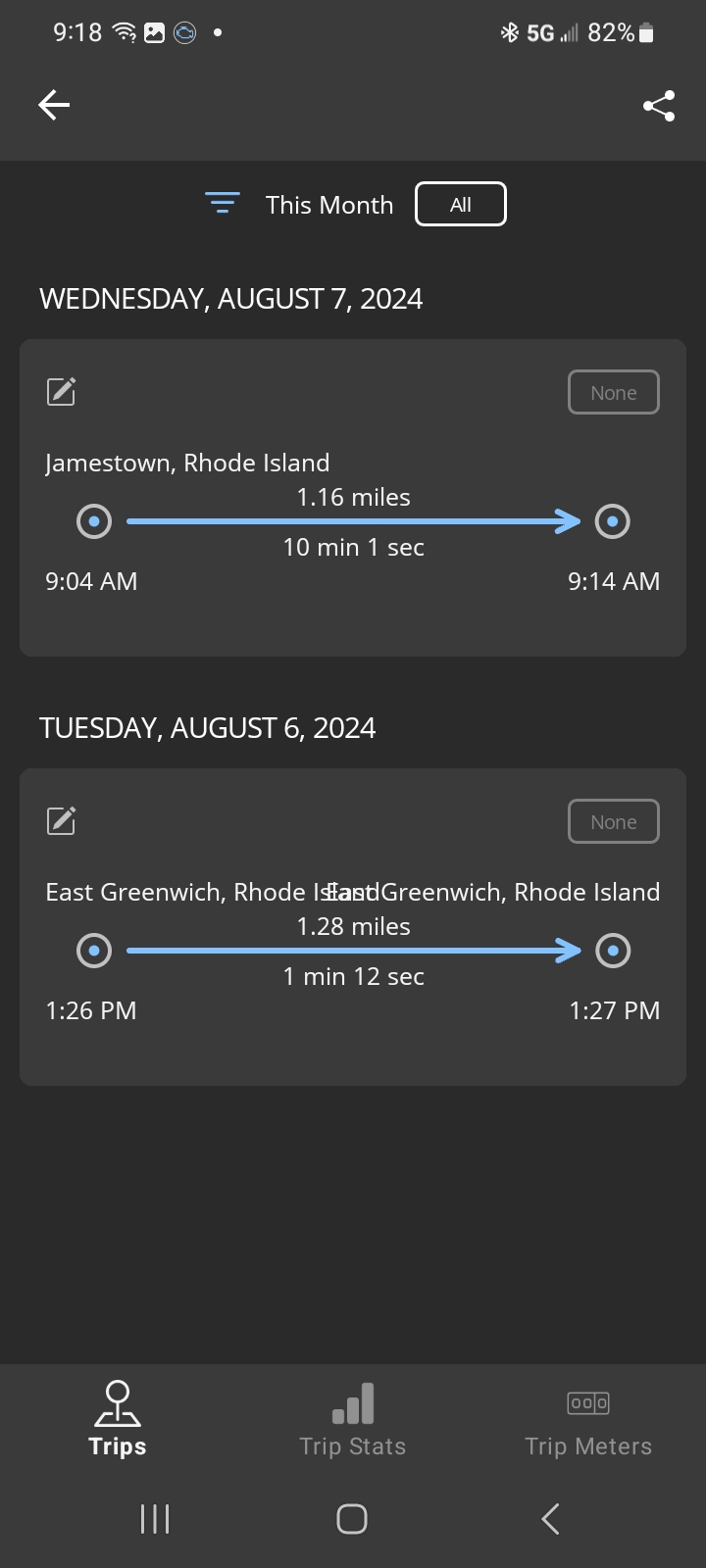Go to the home screen

(x=352, y=1519)
